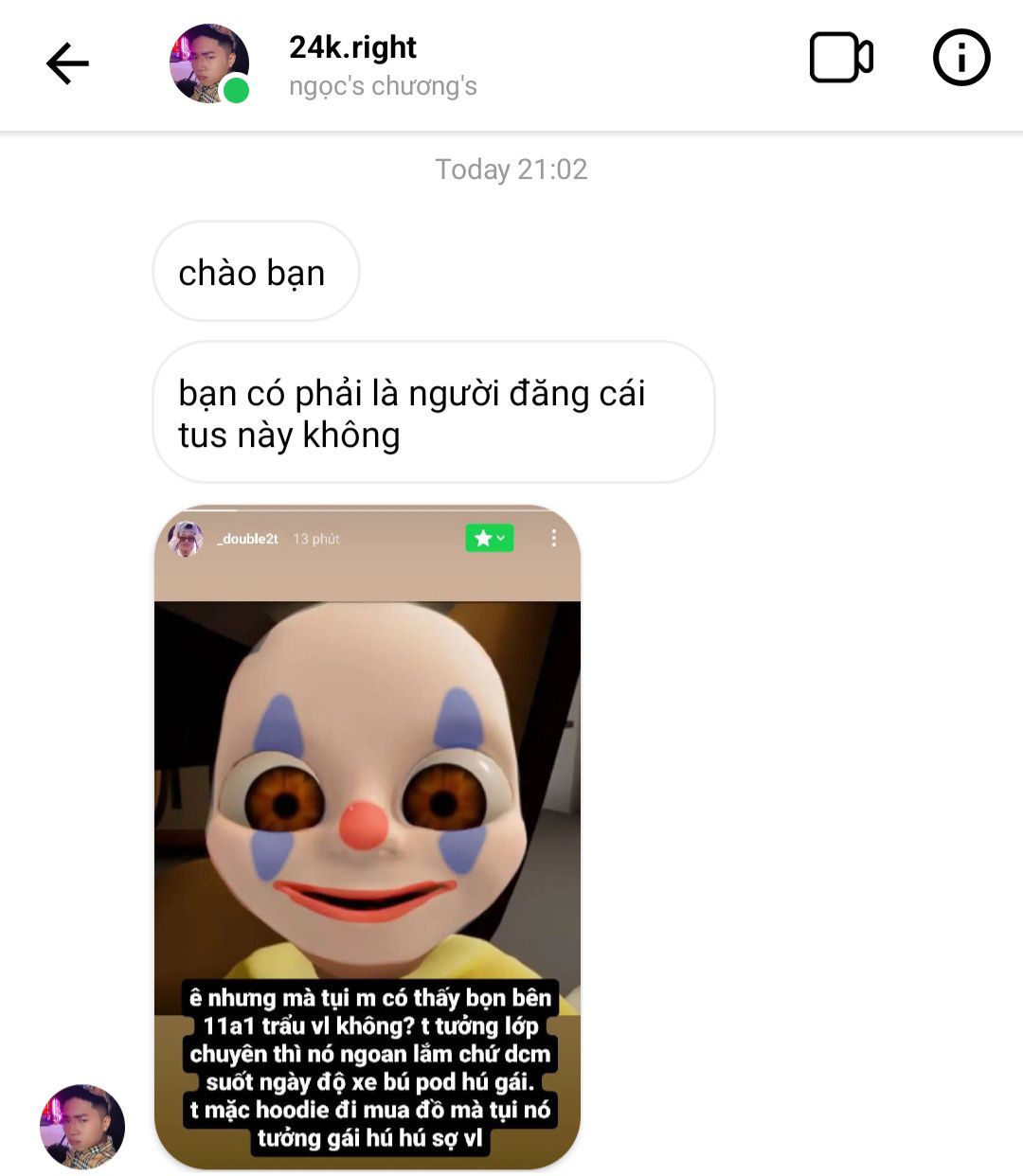Go back to the messages list
The height and width of the screenshot is (1176, 1023).
click(67, 63)
